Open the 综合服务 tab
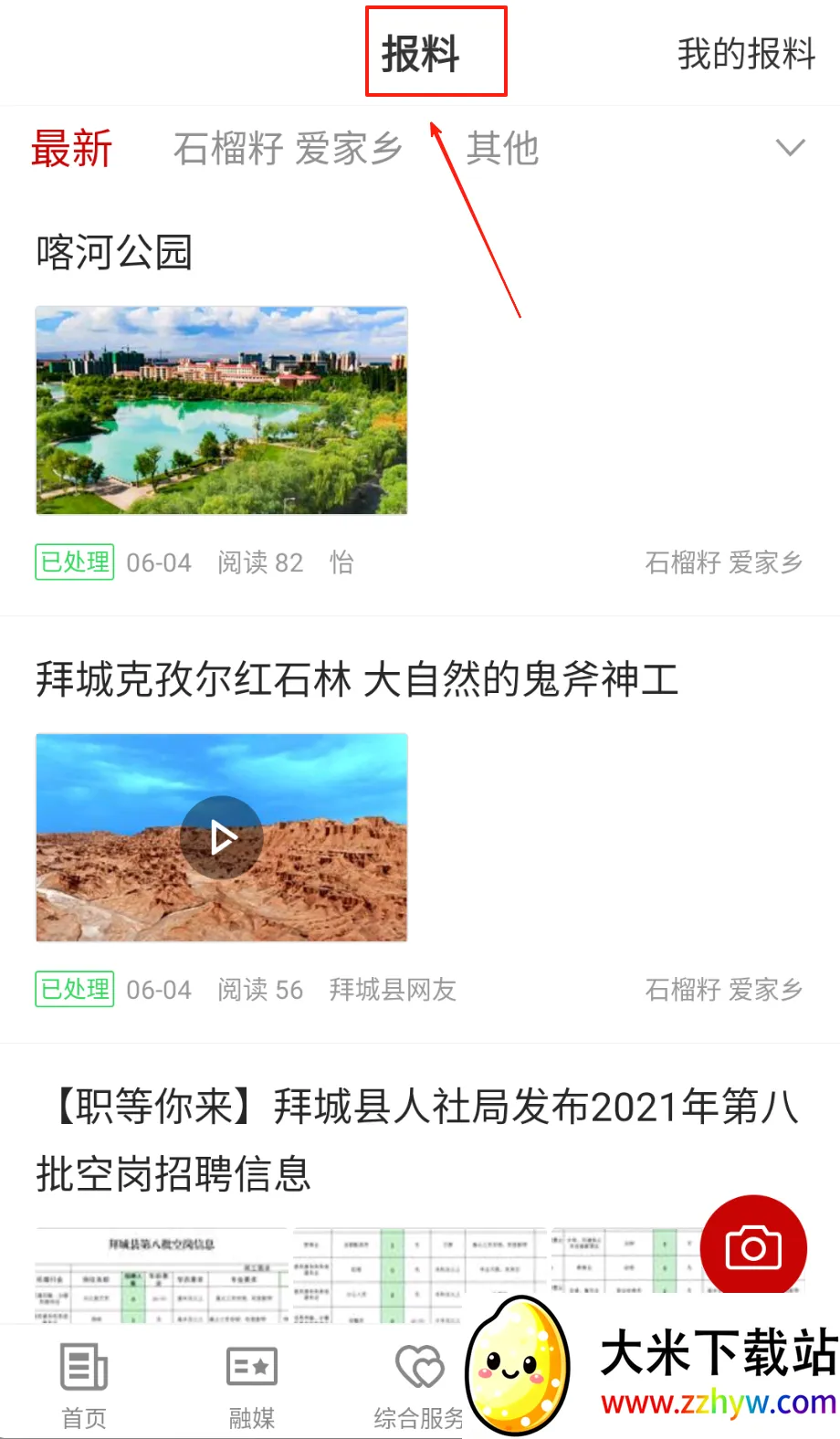Viewport: 840px width, 1439px height. [419, 1384]
